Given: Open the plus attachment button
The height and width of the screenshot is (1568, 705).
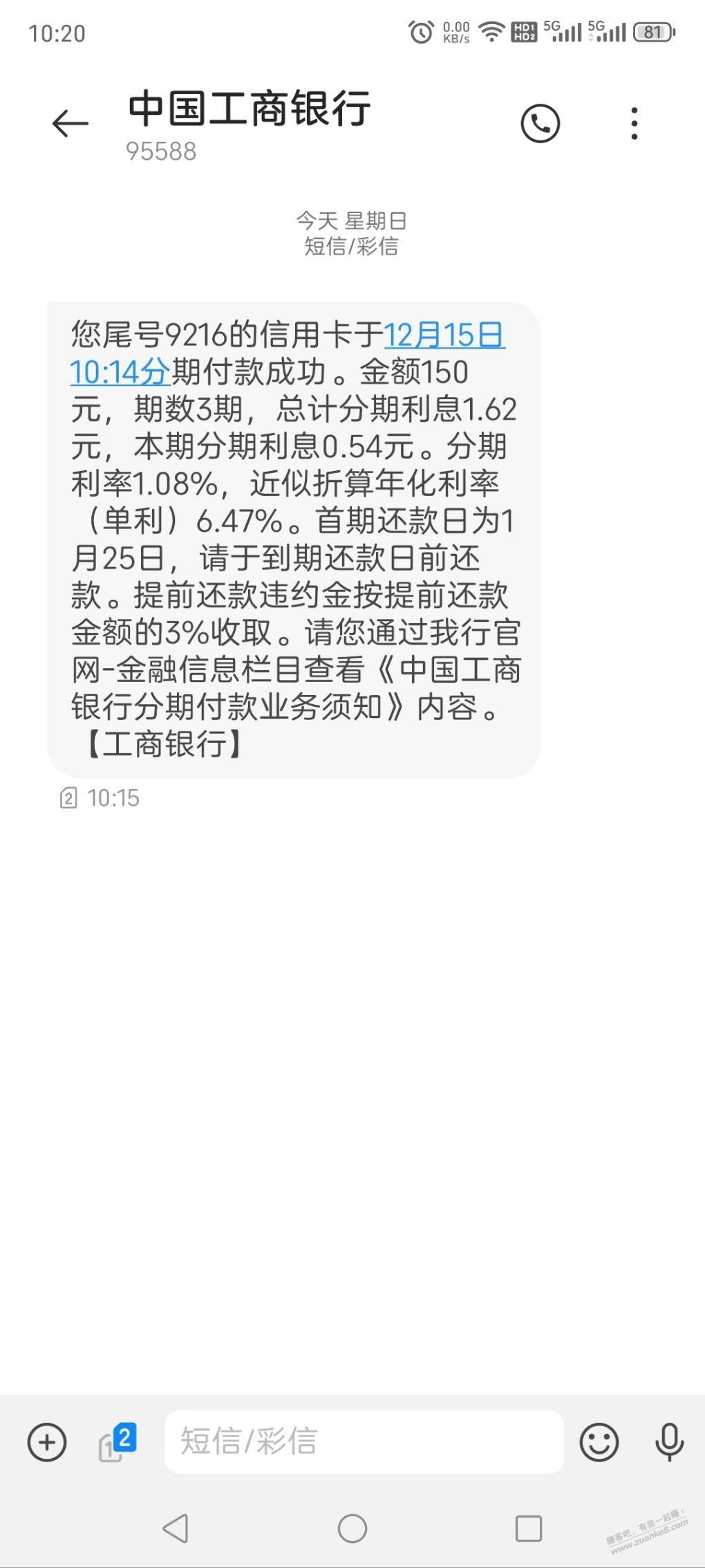Looking at the screenshot, I should click(x=47, y=1442).
